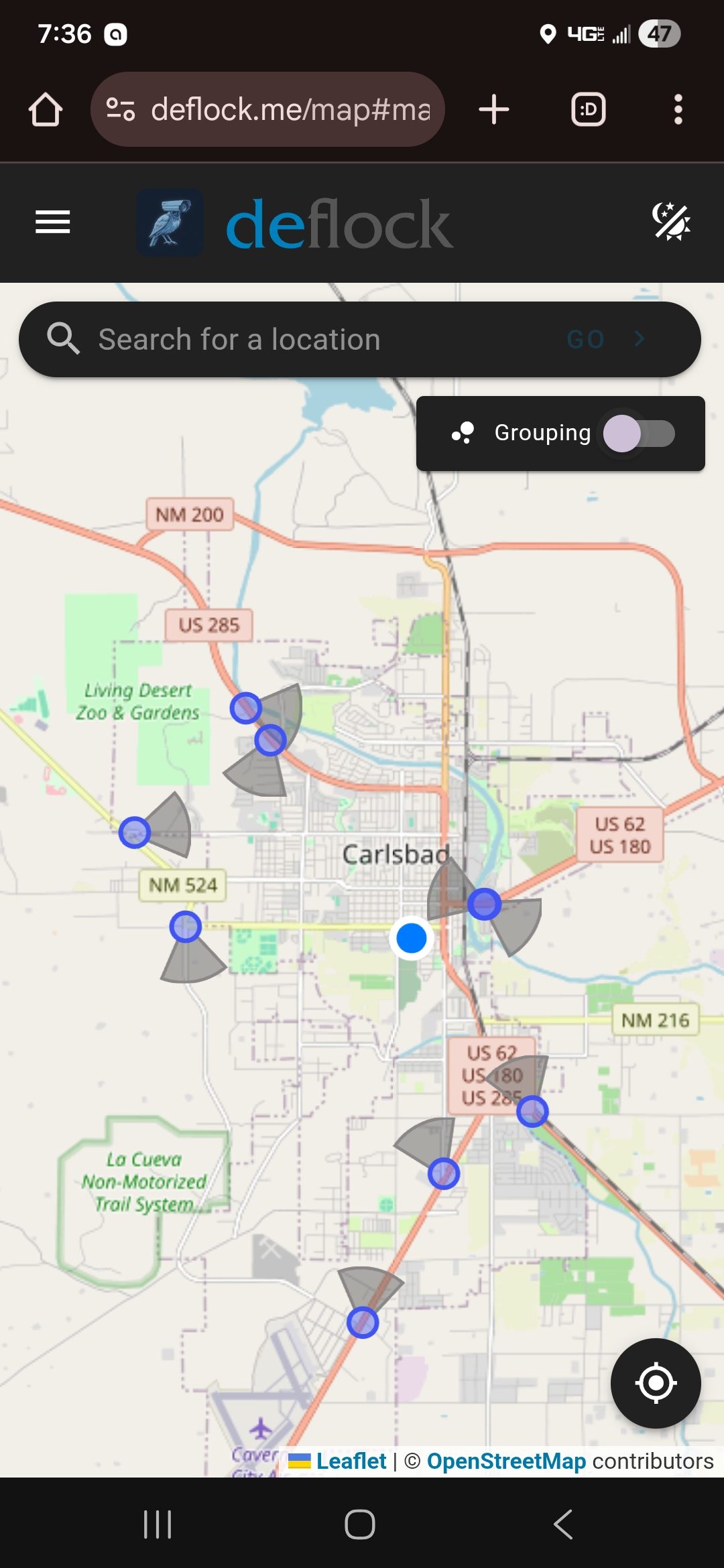Go back with system navigation
The width and height of the screenshot is (724, 1568).
563,1524
